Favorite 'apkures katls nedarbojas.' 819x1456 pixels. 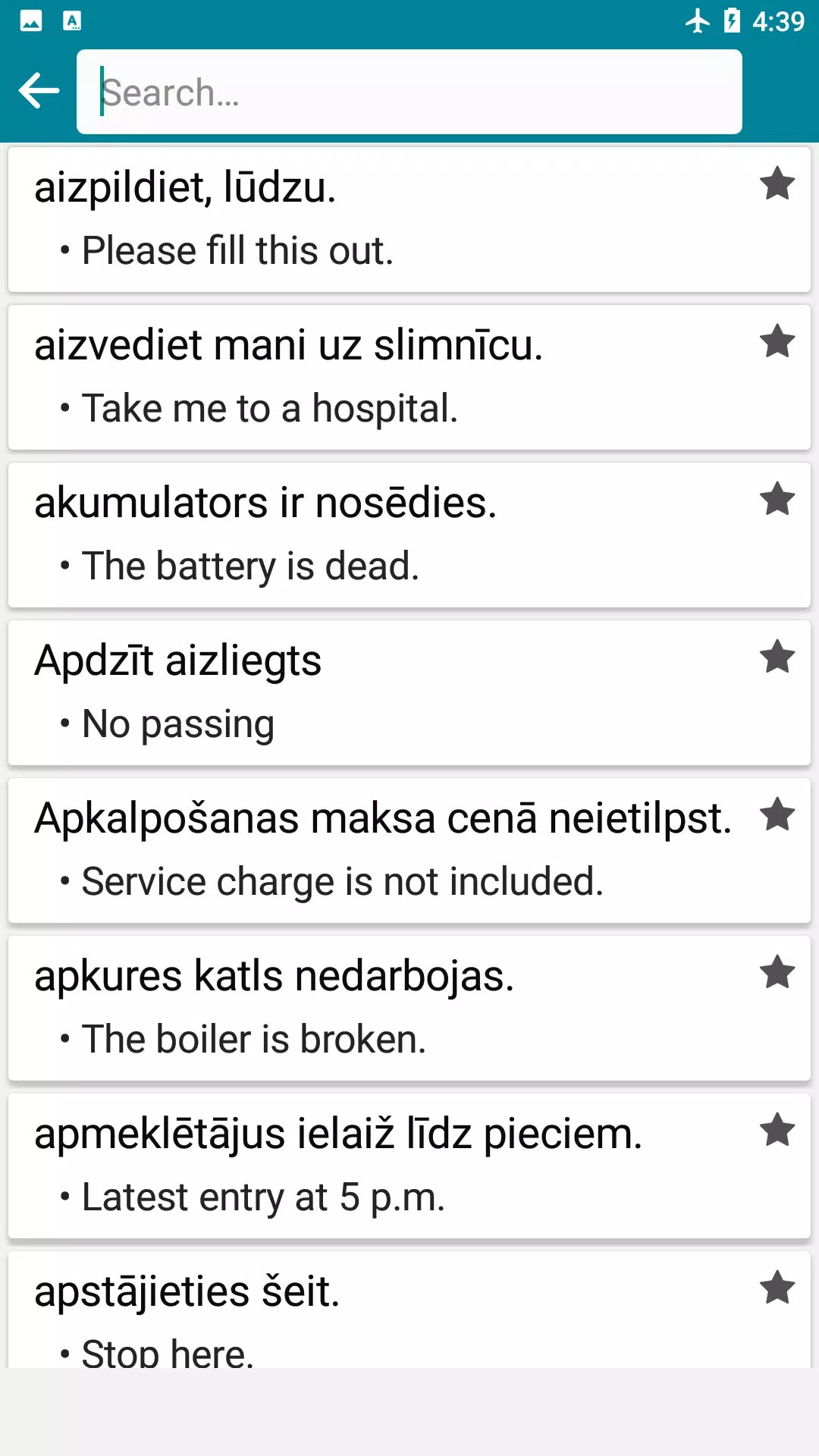(x=777, y=972)
